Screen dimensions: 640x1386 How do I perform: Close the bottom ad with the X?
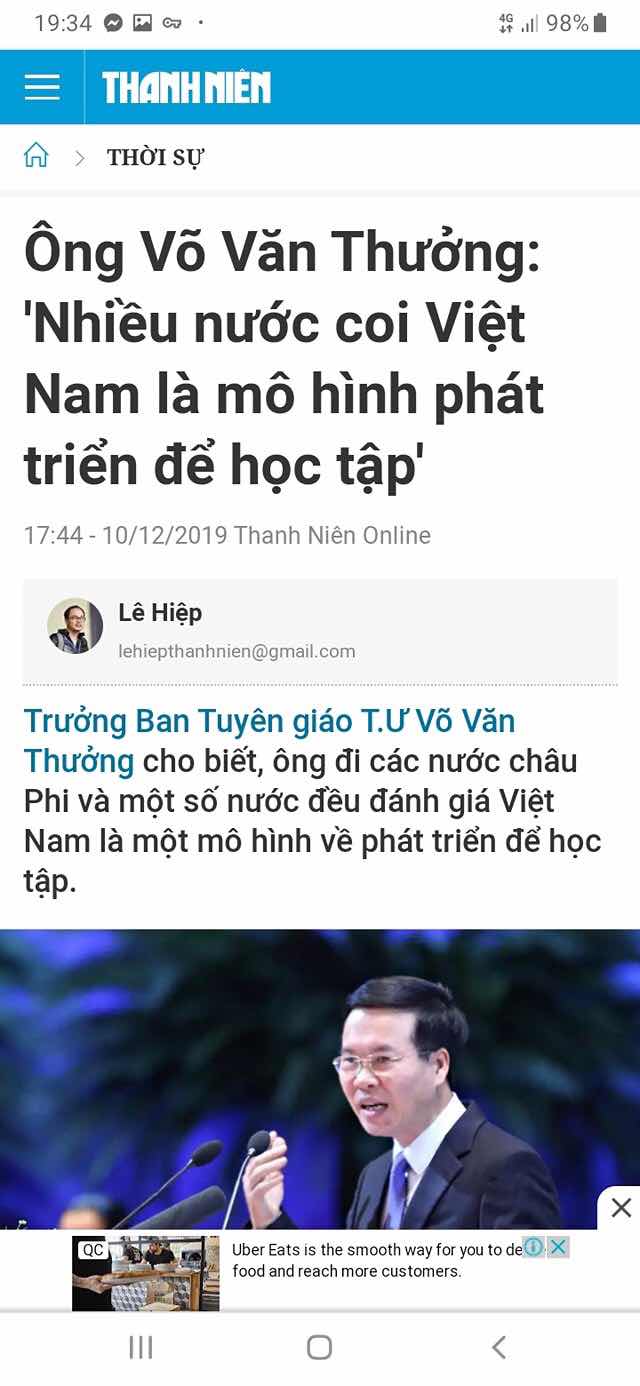coord(621,1208)
